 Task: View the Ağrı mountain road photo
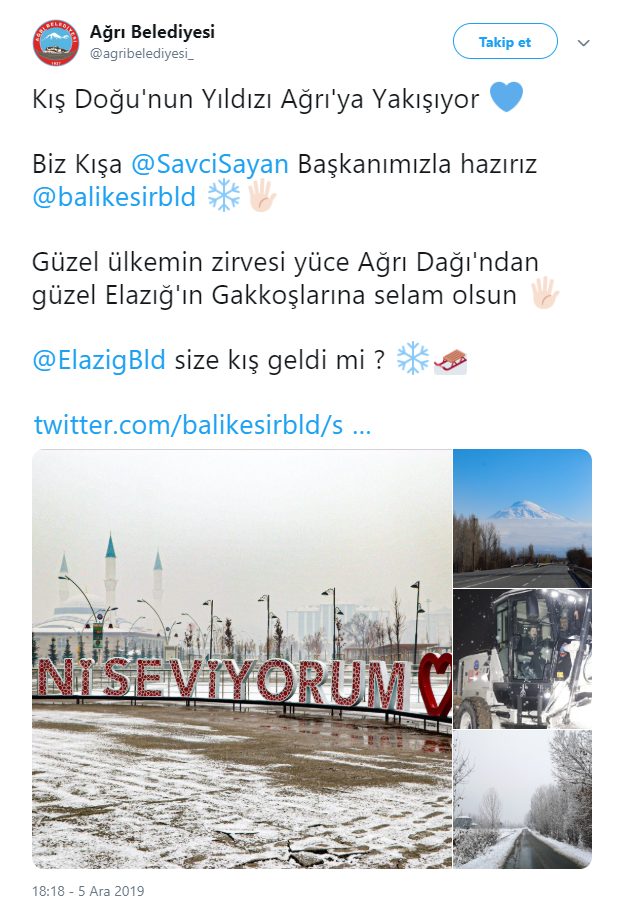[522, 518]
